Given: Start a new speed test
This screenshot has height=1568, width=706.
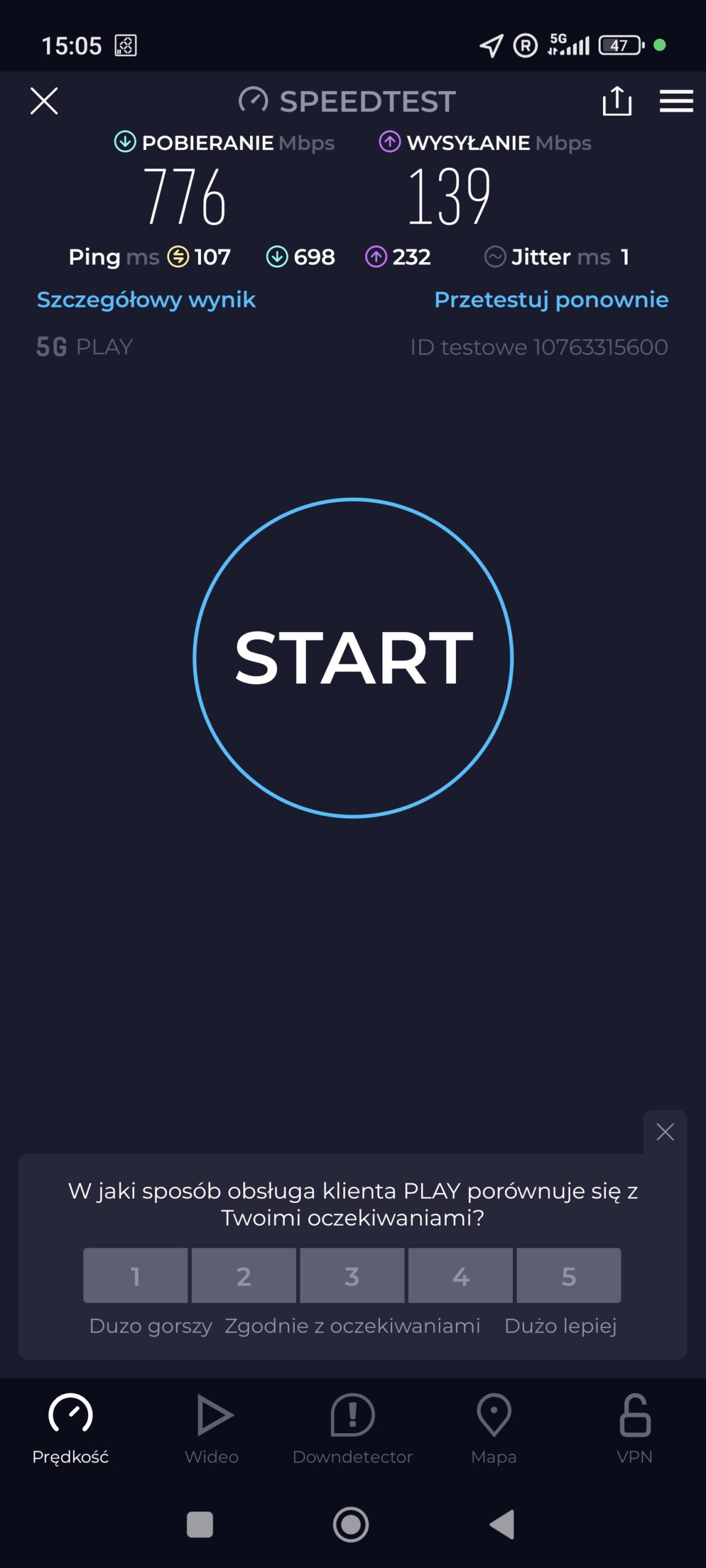Looking at the screenshot, I should tap(353, 658).
